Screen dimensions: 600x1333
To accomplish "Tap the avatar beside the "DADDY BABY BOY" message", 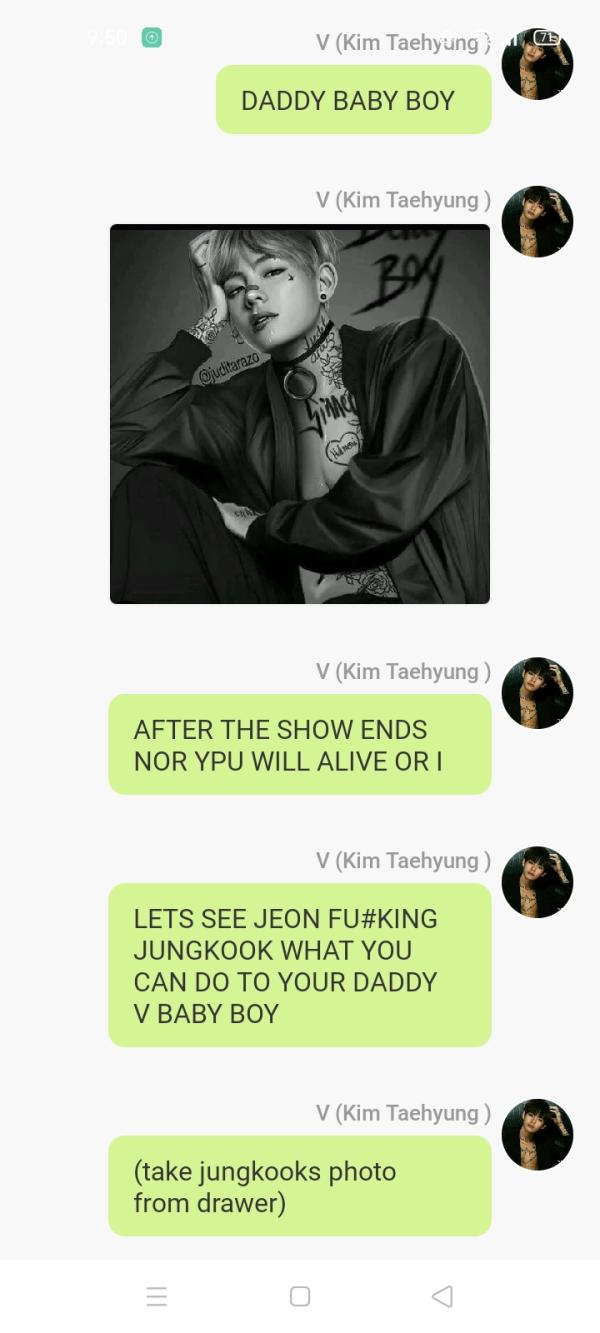I will [x=537, y=64].
